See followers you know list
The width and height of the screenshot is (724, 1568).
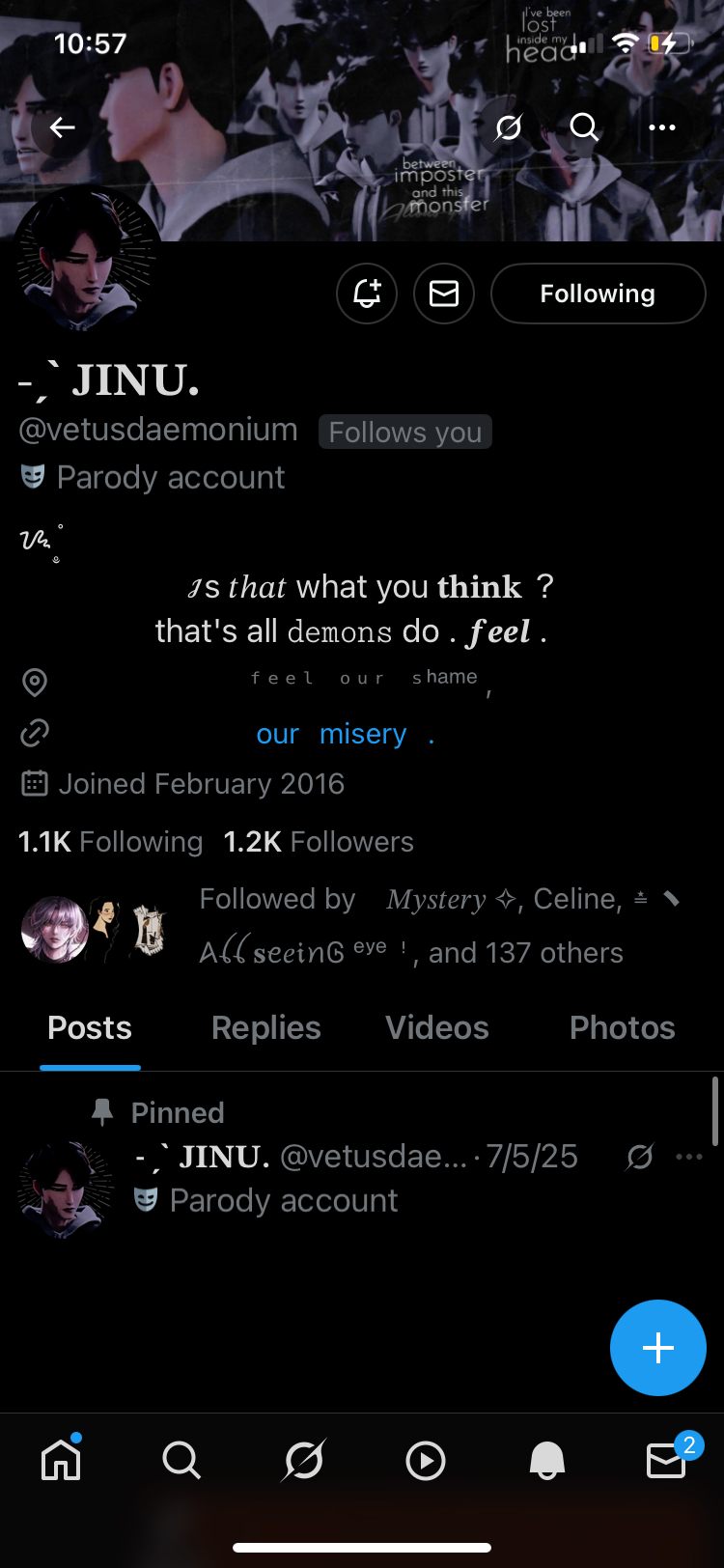[x=410, y=926]
